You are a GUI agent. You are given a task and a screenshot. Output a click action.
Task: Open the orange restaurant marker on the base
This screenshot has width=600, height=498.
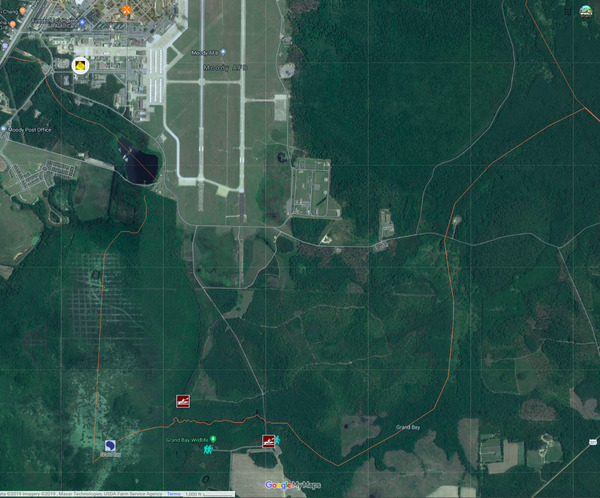[126, 10]
